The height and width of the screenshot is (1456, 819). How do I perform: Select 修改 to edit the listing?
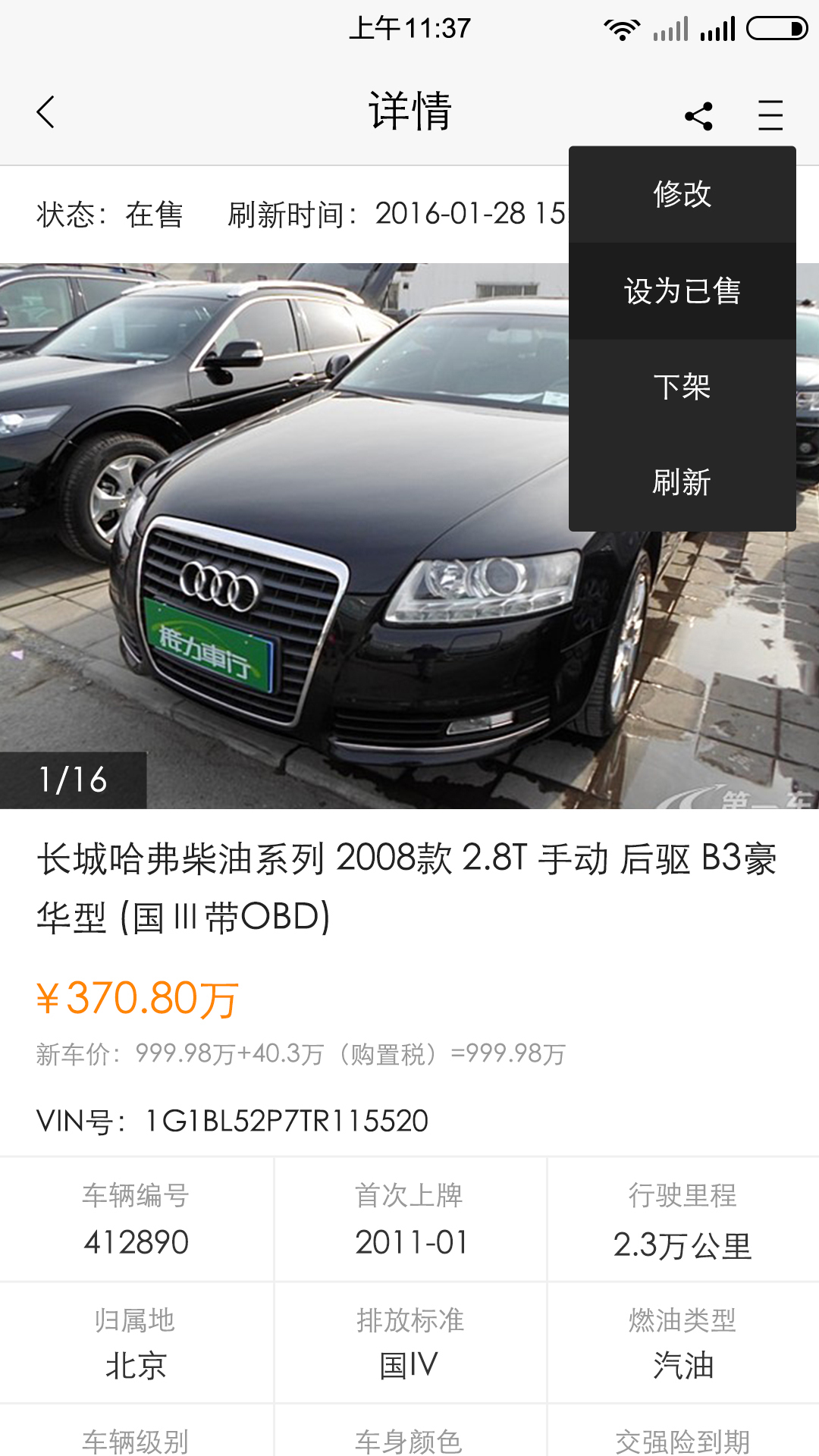[682, 194]
